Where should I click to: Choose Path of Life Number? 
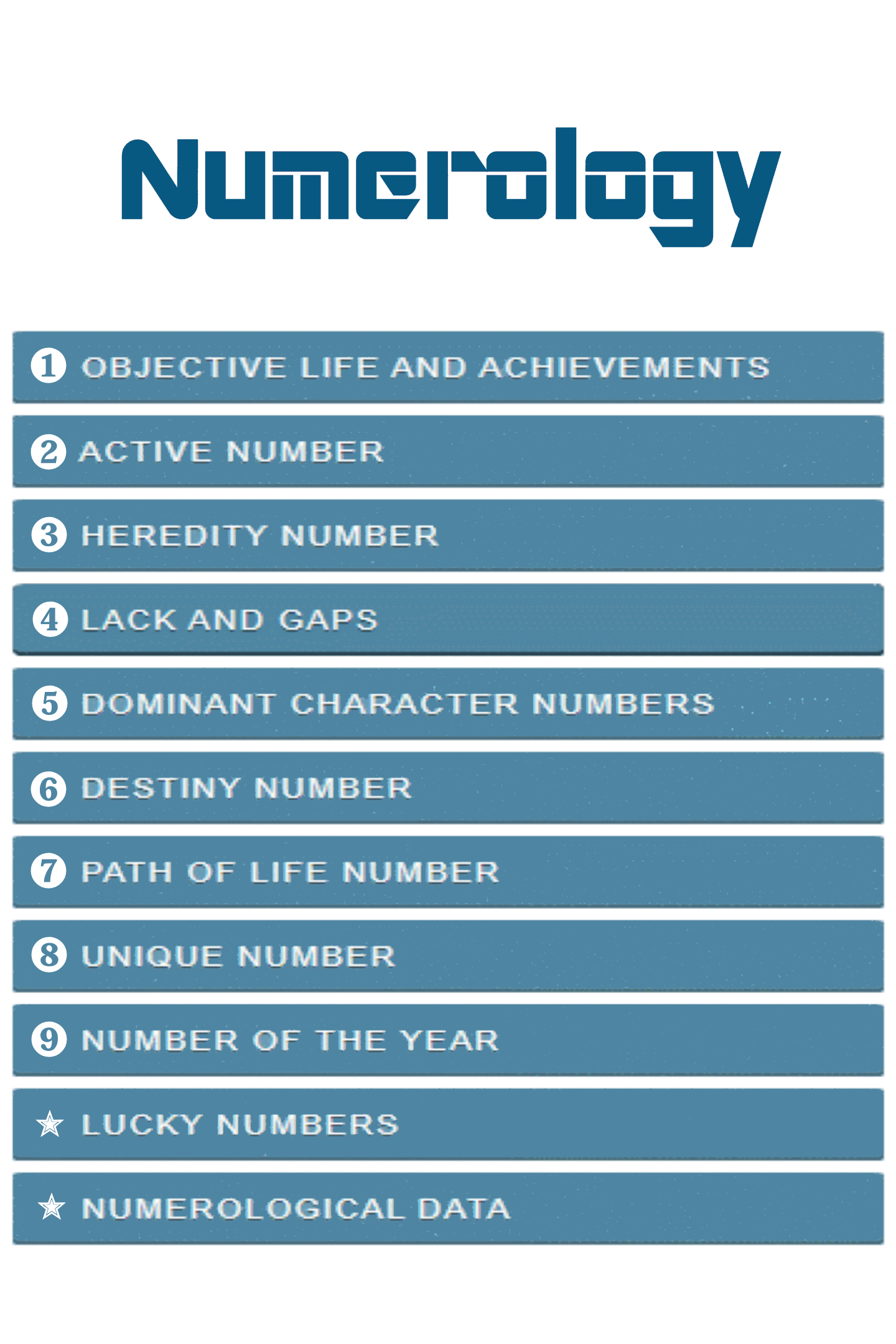point(448,872)
